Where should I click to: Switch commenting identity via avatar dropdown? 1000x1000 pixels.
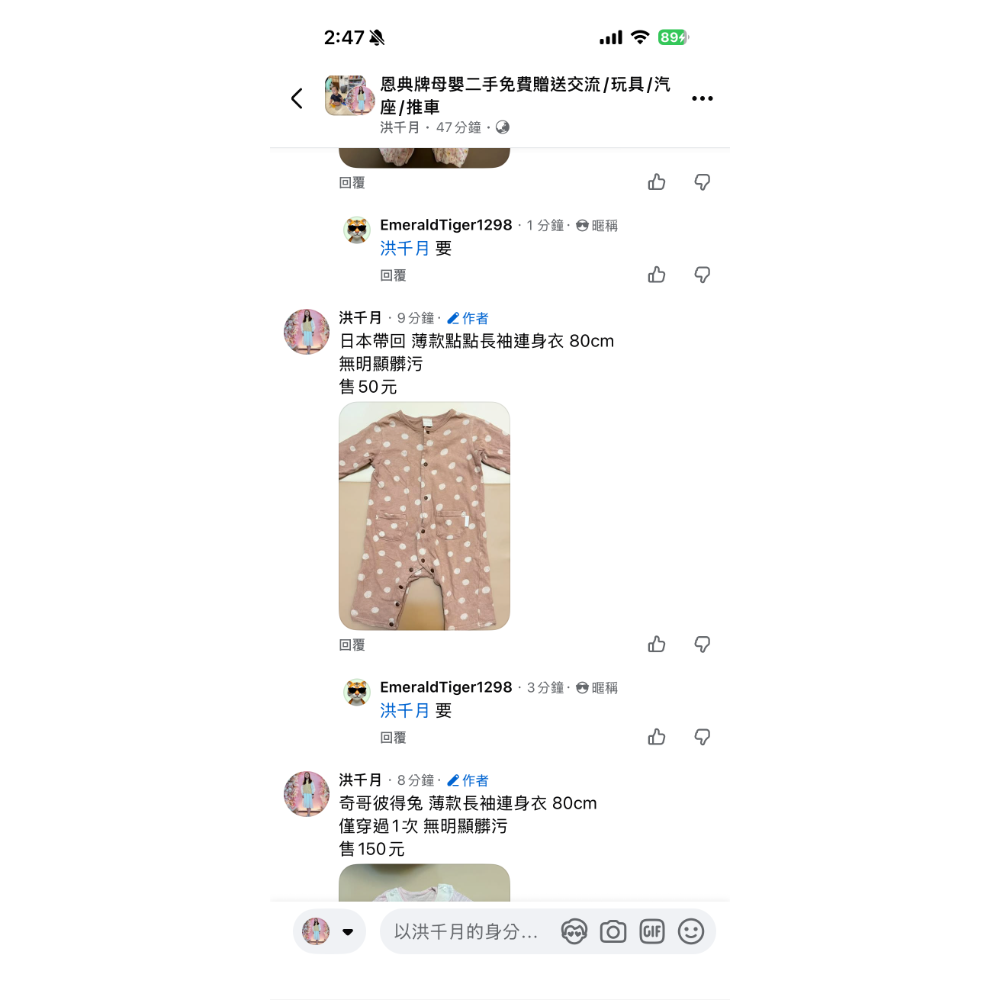click(x=329, y=932)
